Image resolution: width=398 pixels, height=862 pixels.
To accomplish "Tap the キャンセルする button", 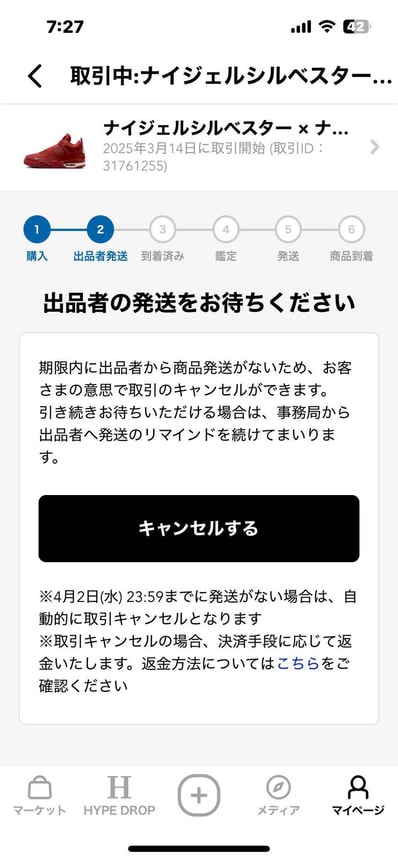I will pos(199,528).
